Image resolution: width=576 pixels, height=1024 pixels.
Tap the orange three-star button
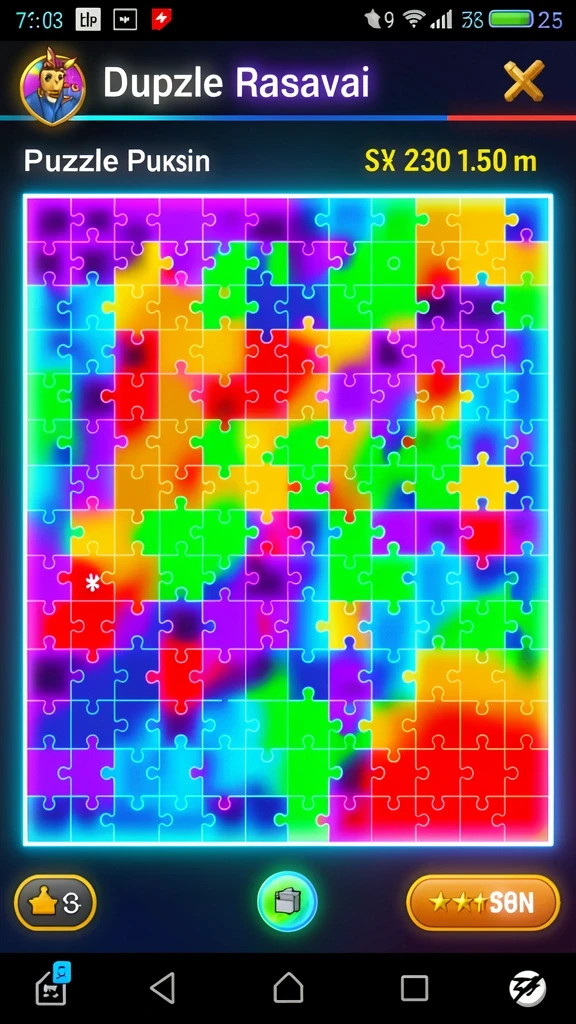tap(483, 903)
